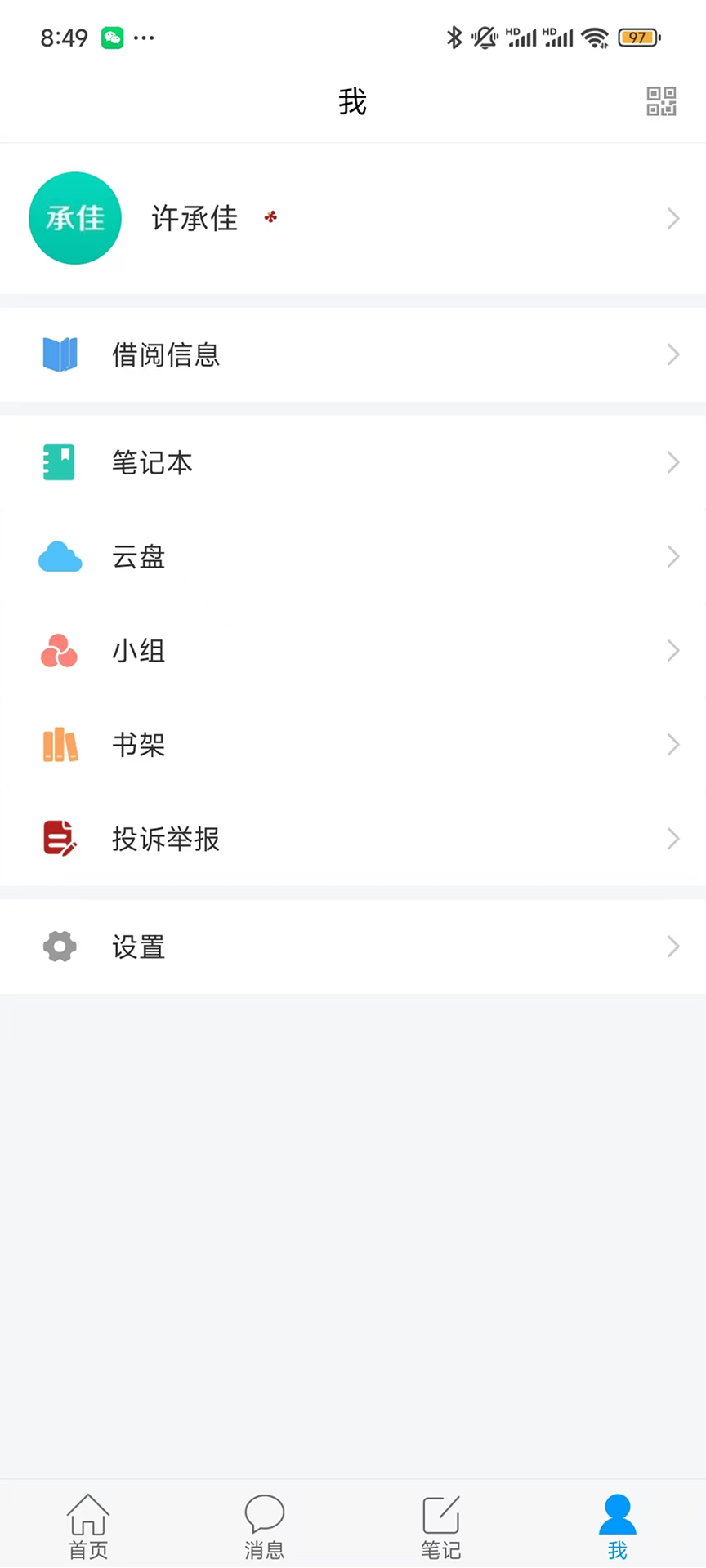This screenshot has height=1568, width=706.
Task: Click the 投诉举报 report icon
Action: pos(58,838)
